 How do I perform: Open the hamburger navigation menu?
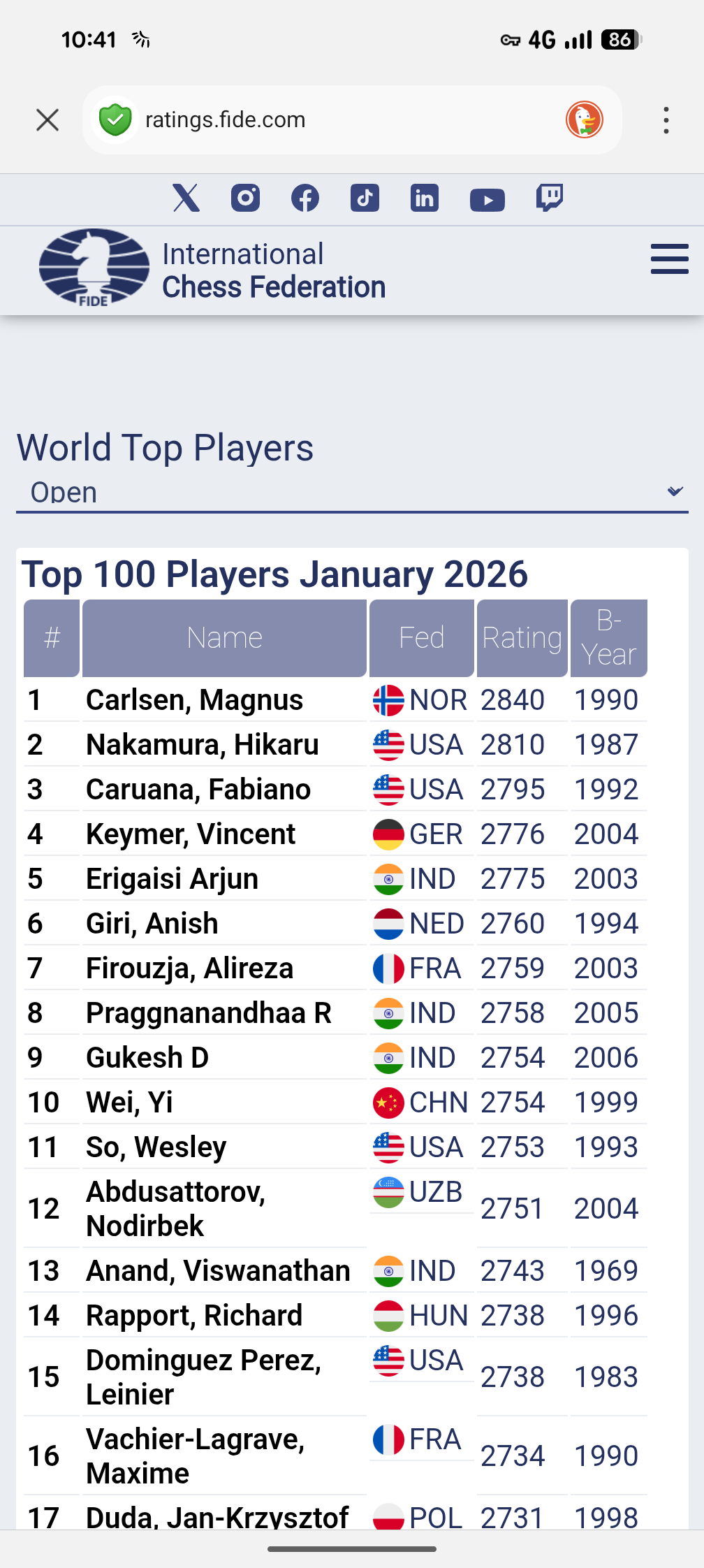pyautogui.click(x=669, y=259)
